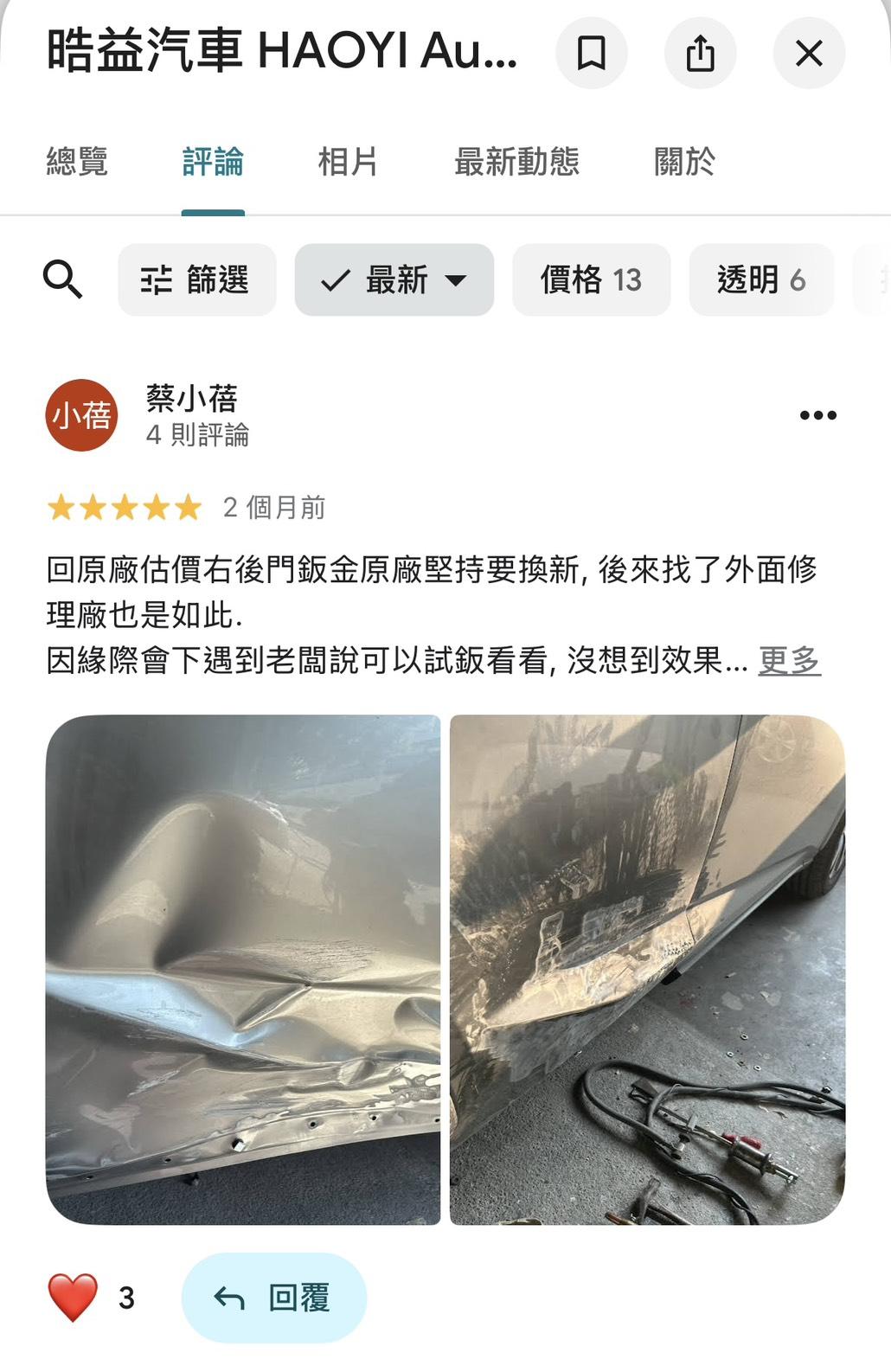Viewport: 891px width, 1372px height.
Task: Open overflow menu on 蔡小蓓's review
Action: coord(817,415)
